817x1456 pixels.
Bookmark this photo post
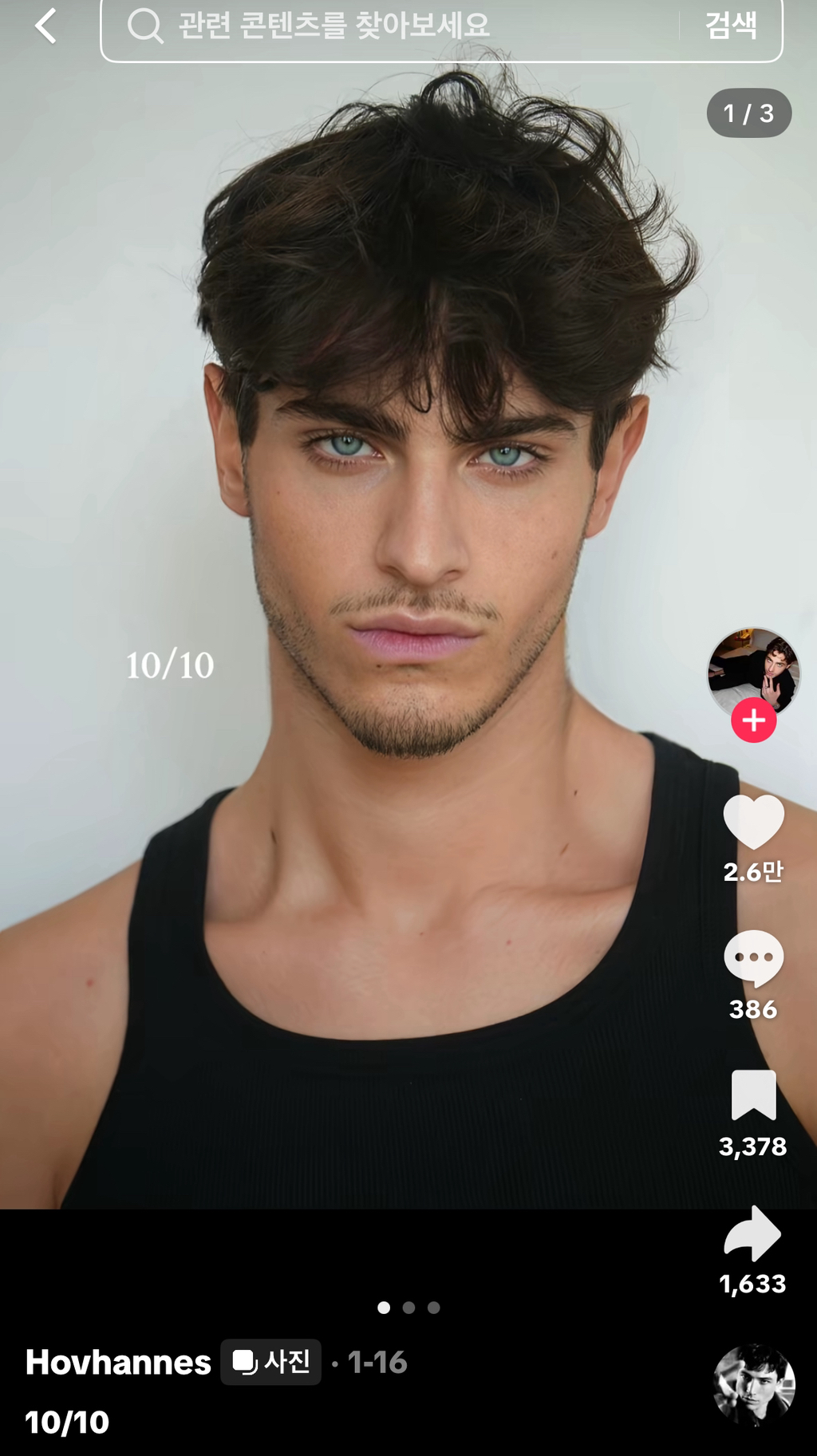(x=753, y=1095)
